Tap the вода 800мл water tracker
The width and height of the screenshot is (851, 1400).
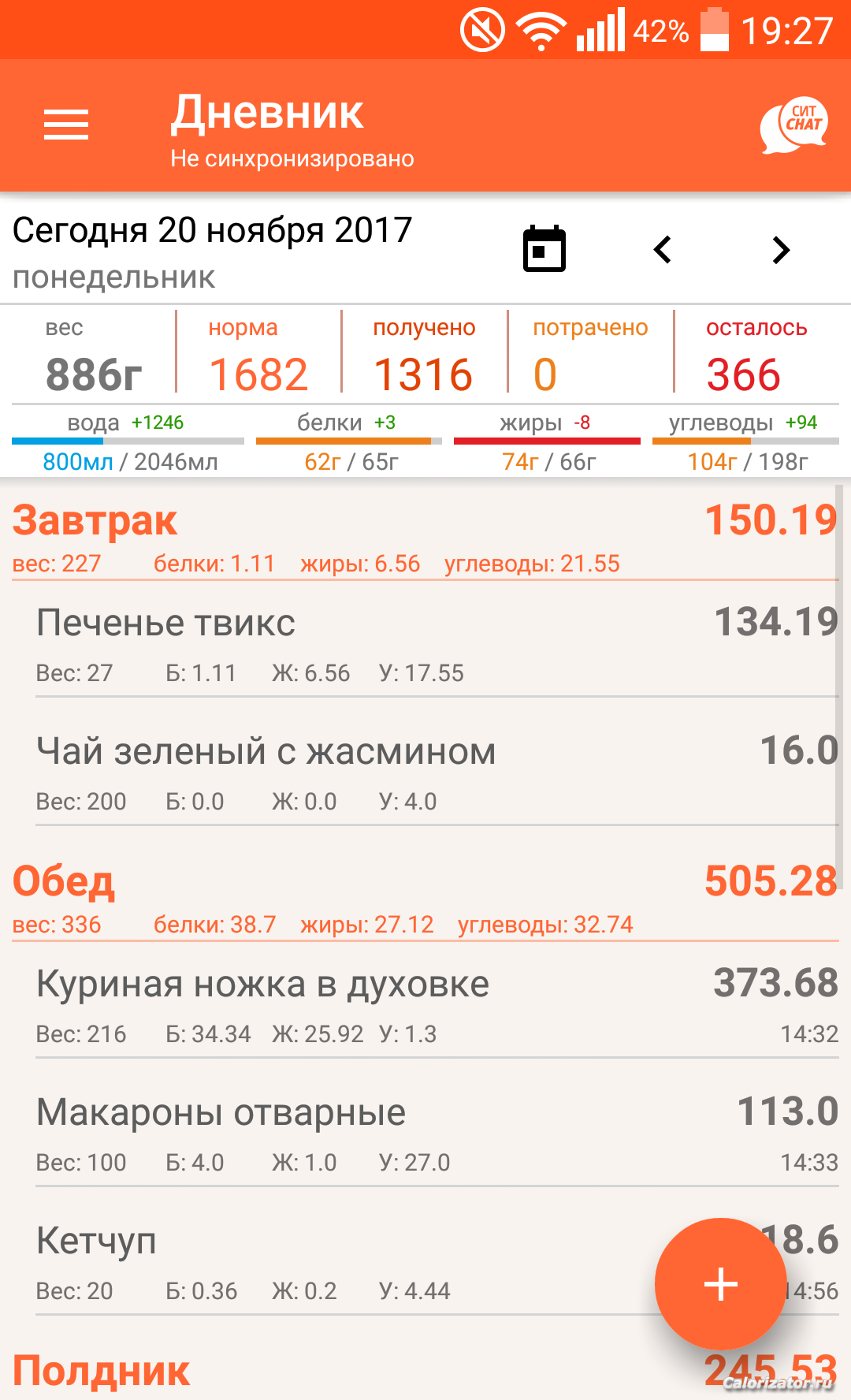128,442
